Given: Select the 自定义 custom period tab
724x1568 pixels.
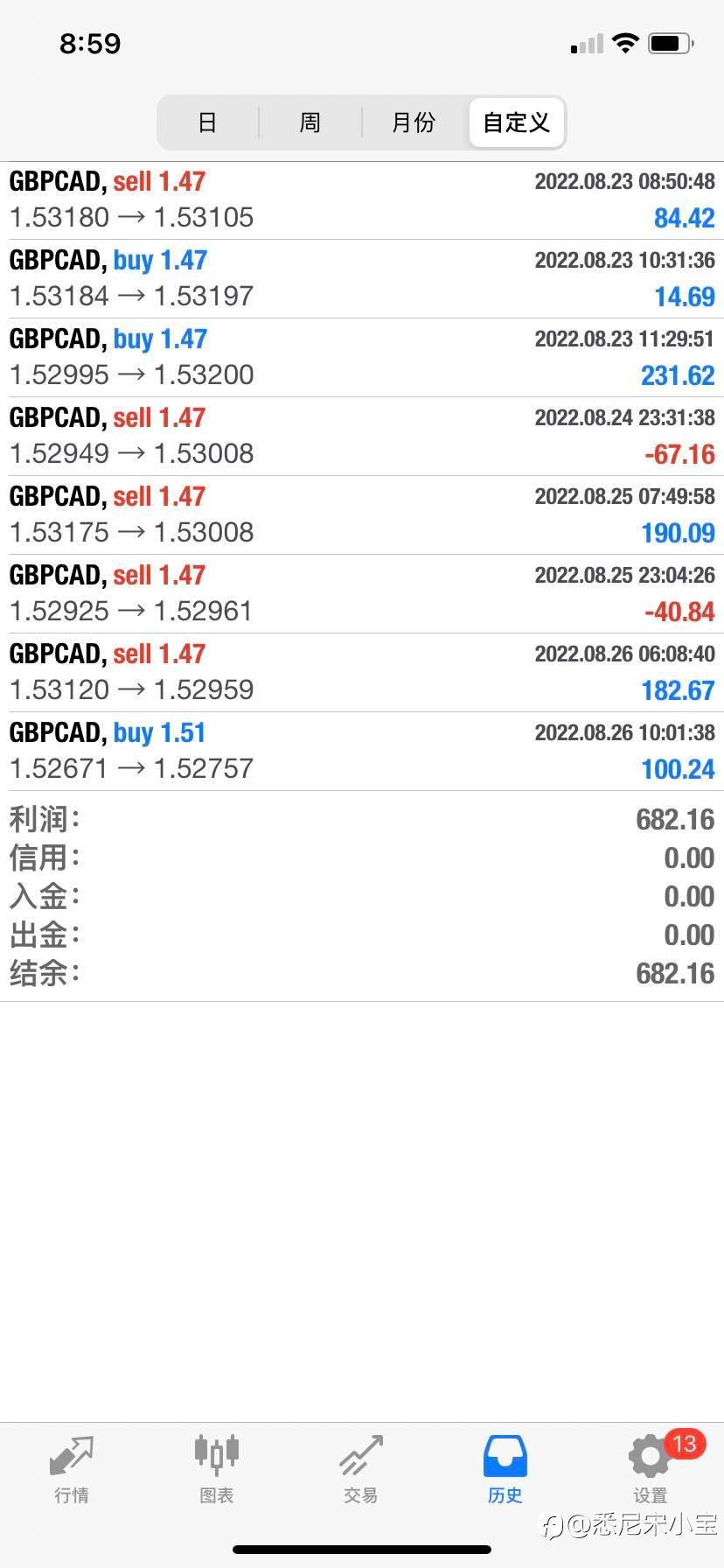Looking at the screenshot, I should pos(517,122).
